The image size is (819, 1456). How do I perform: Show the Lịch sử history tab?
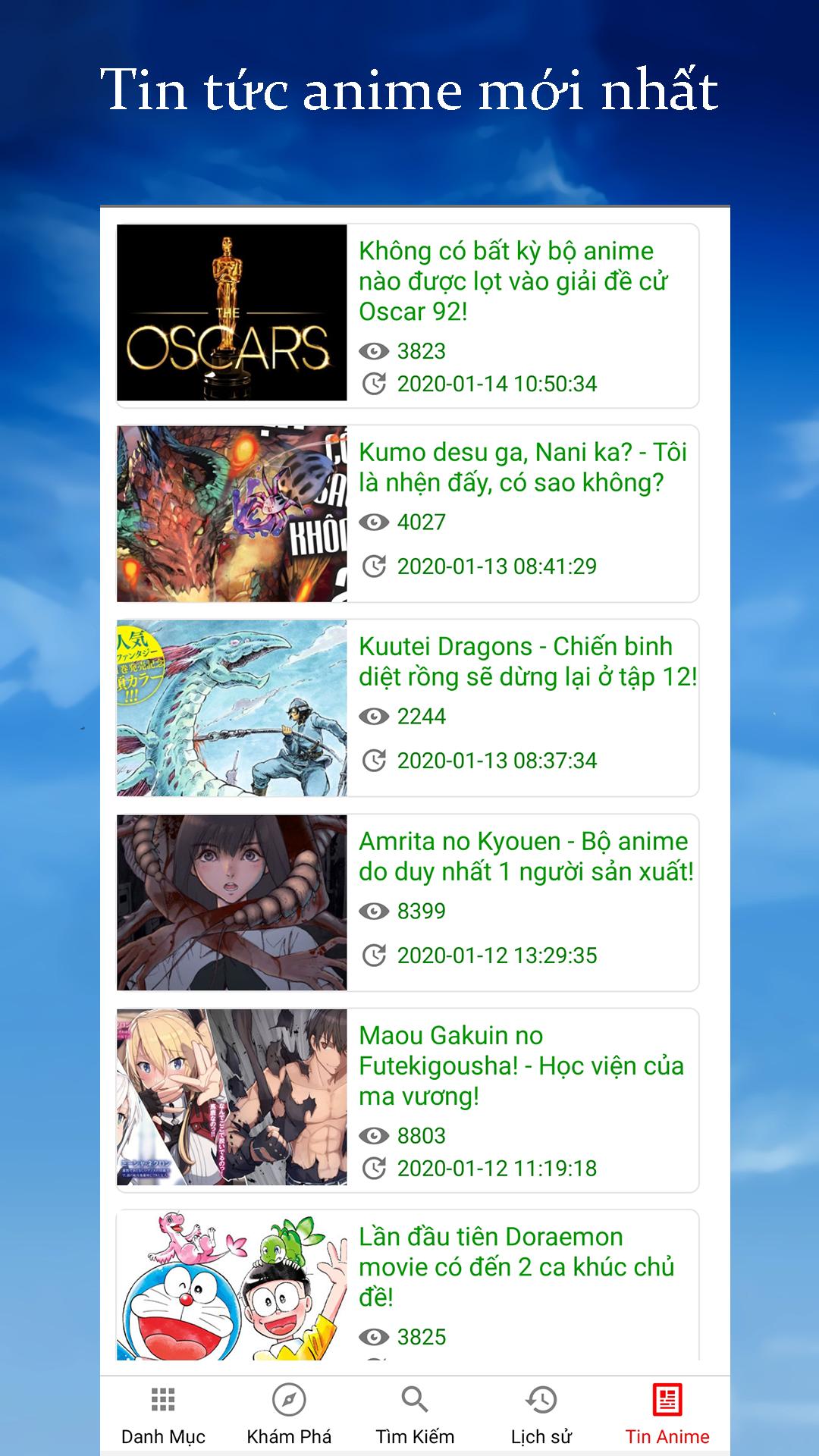click(541, 1415)
